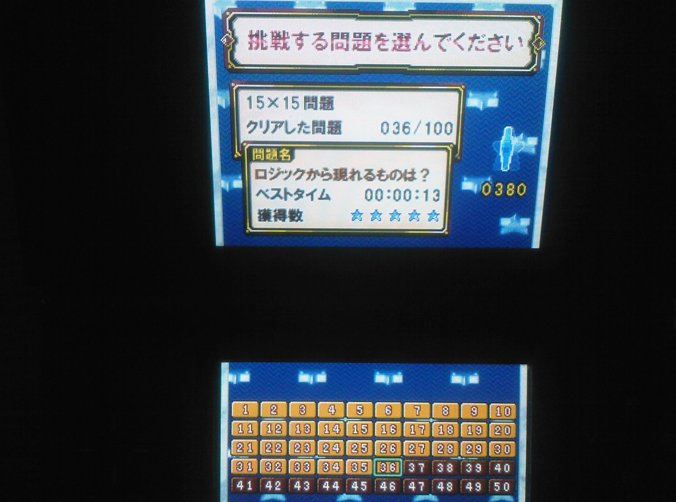Viewport: 676px width, 502px height.
Task: Select puzzle number 1
Action: [x=245, y=410]
